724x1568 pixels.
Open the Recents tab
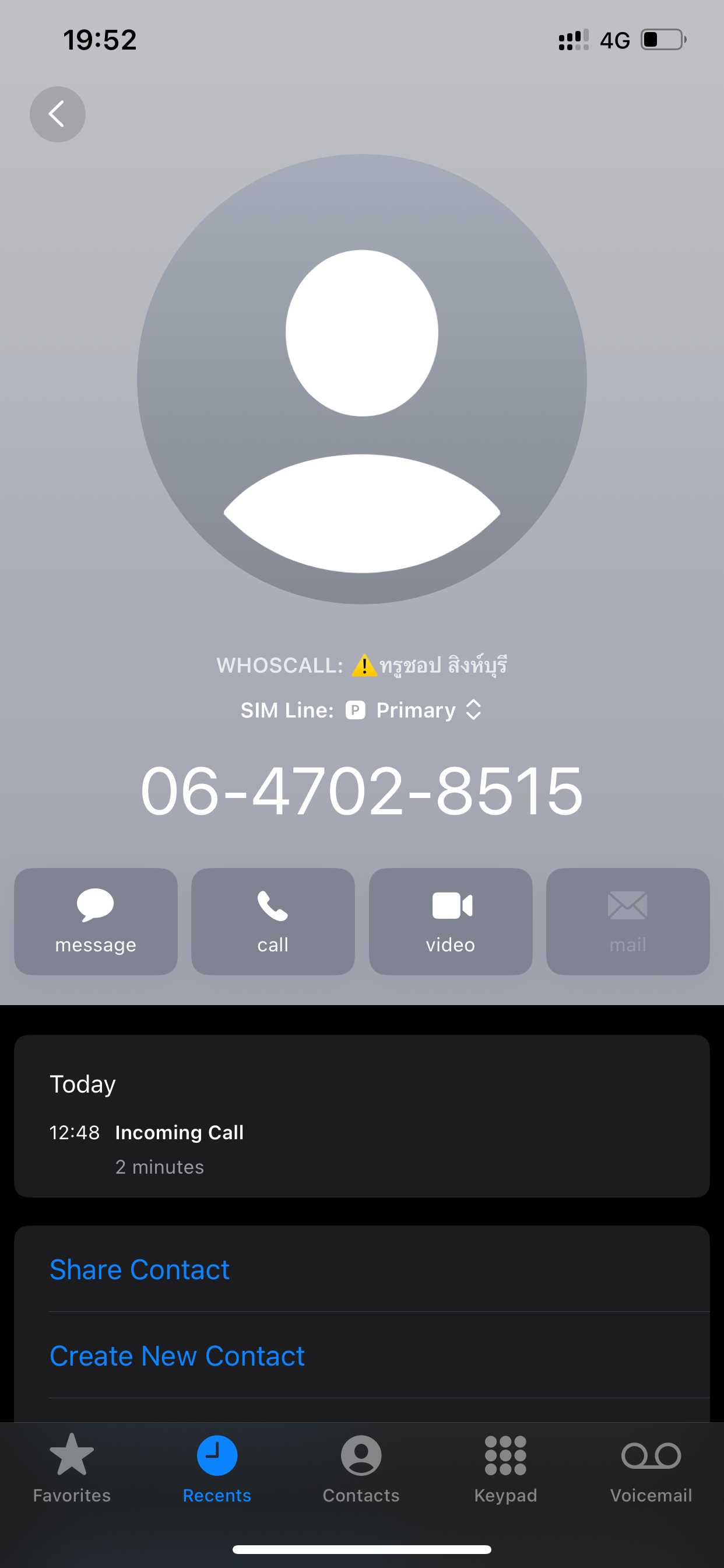coord(217,1469)
